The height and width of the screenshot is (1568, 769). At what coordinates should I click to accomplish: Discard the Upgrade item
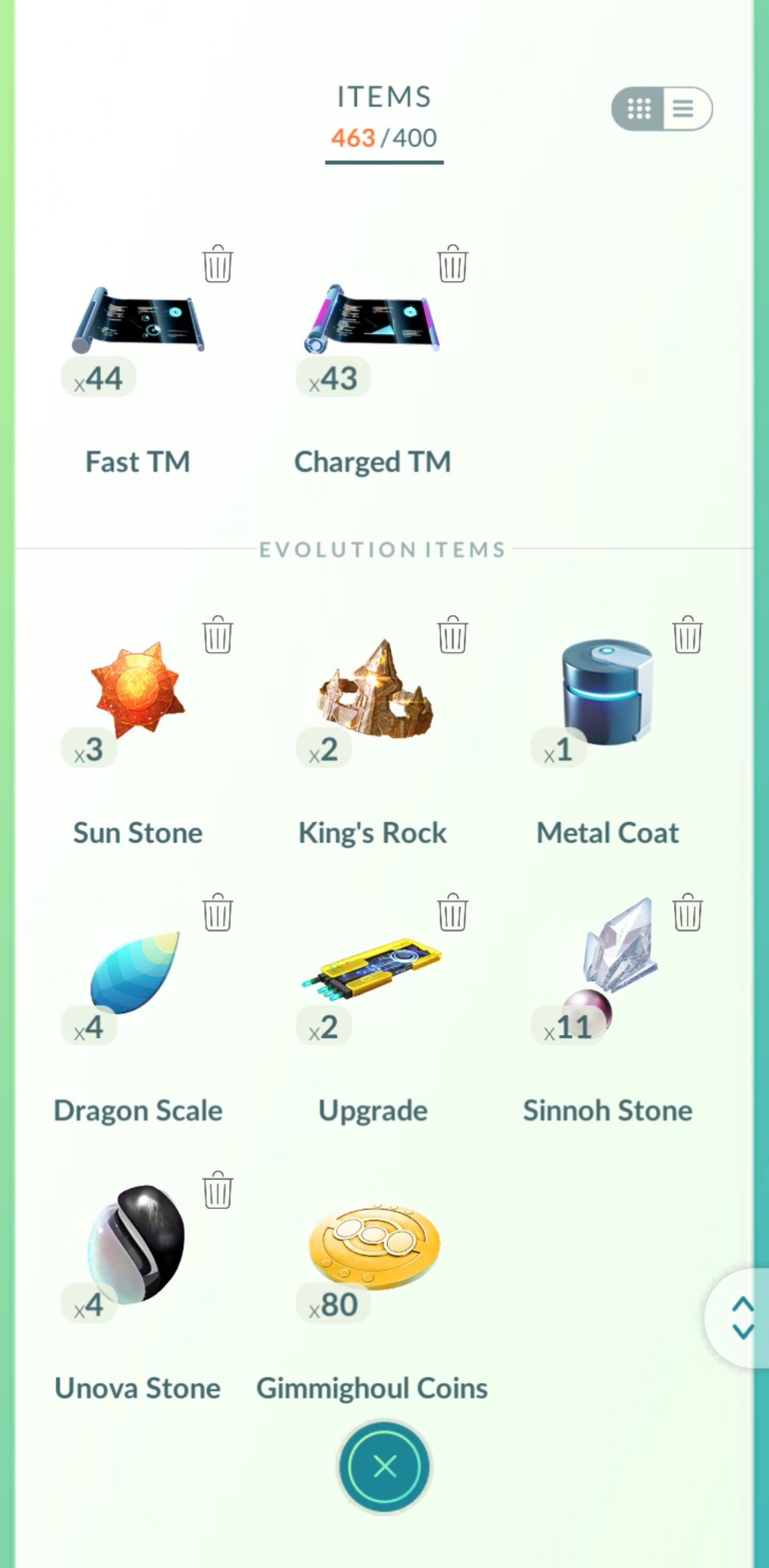click(452, 912)
